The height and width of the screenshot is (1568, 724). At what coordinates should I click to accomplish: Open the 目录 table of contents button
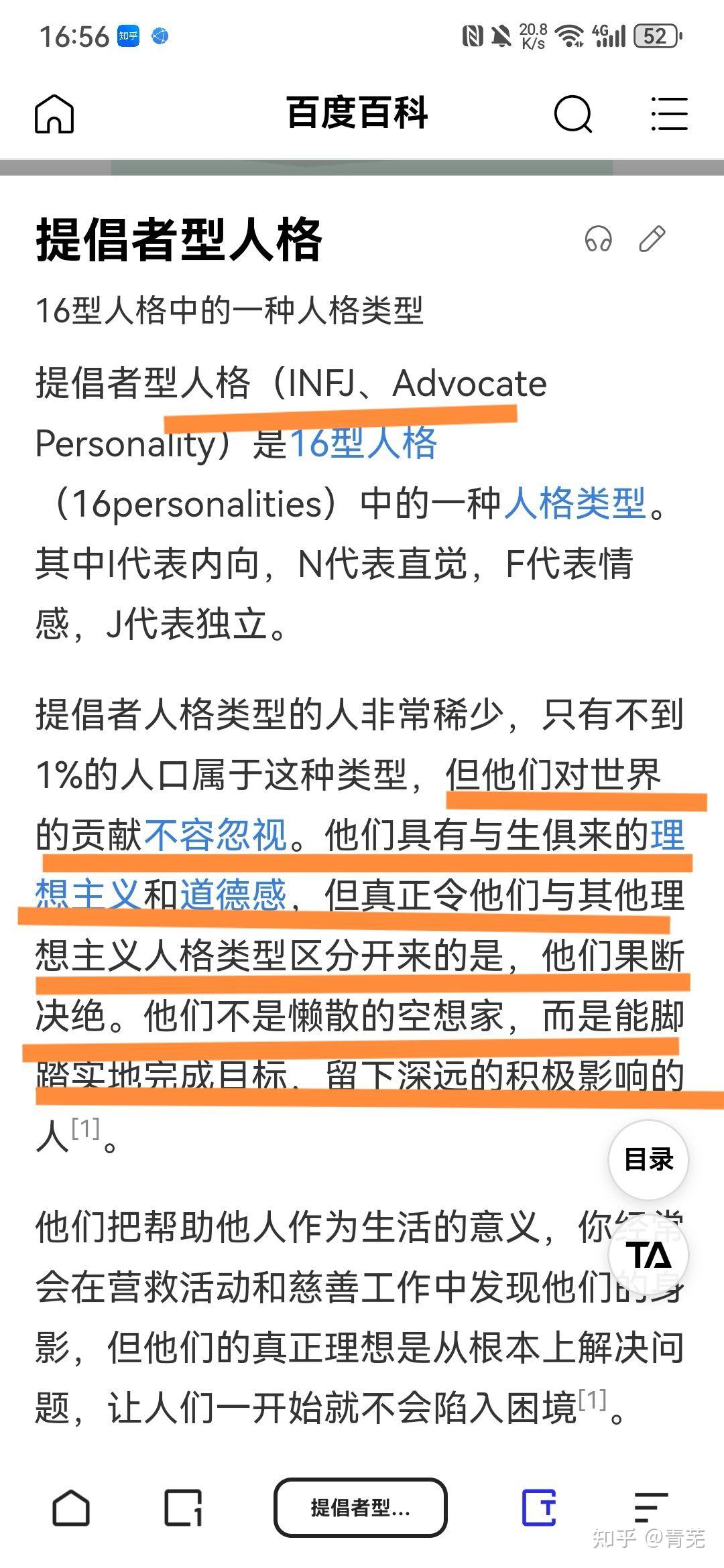tap(648, 1159)
